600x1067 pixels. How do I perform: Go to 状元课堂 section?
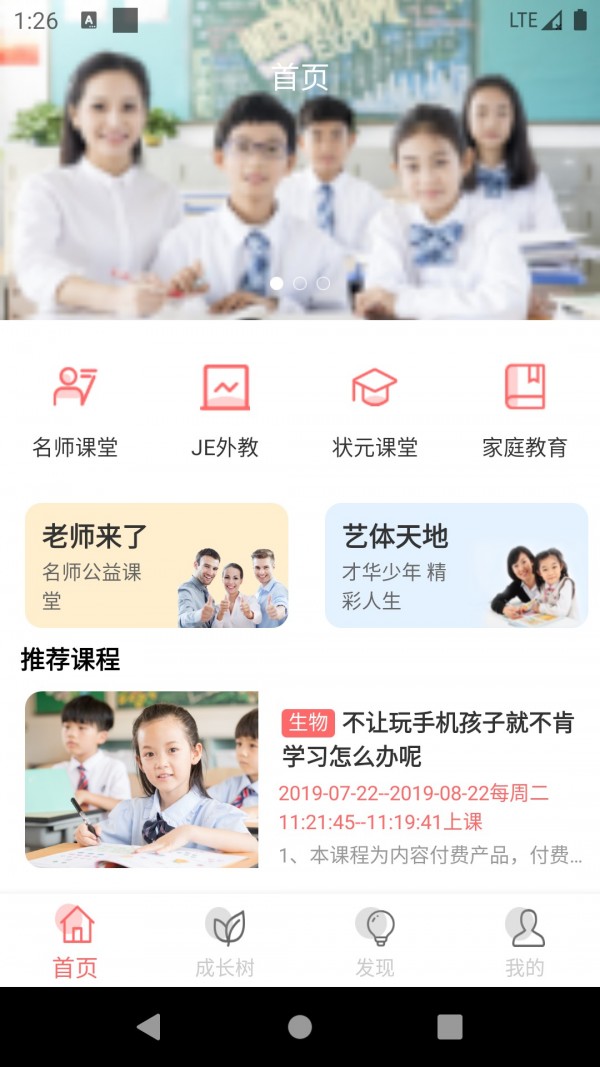[x=375, y=410]
